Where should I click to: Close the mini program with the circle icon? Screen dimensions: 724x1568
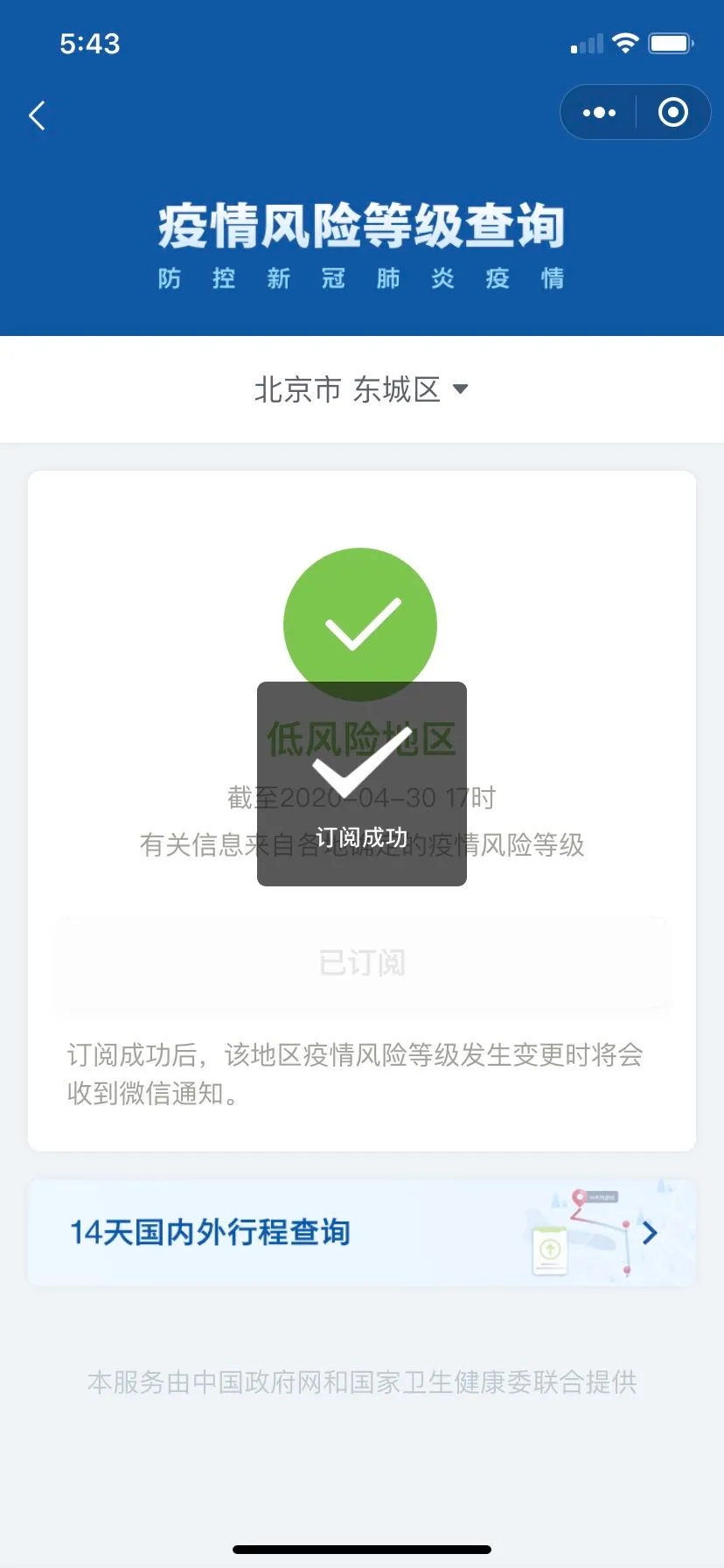(x=672, y=113)
